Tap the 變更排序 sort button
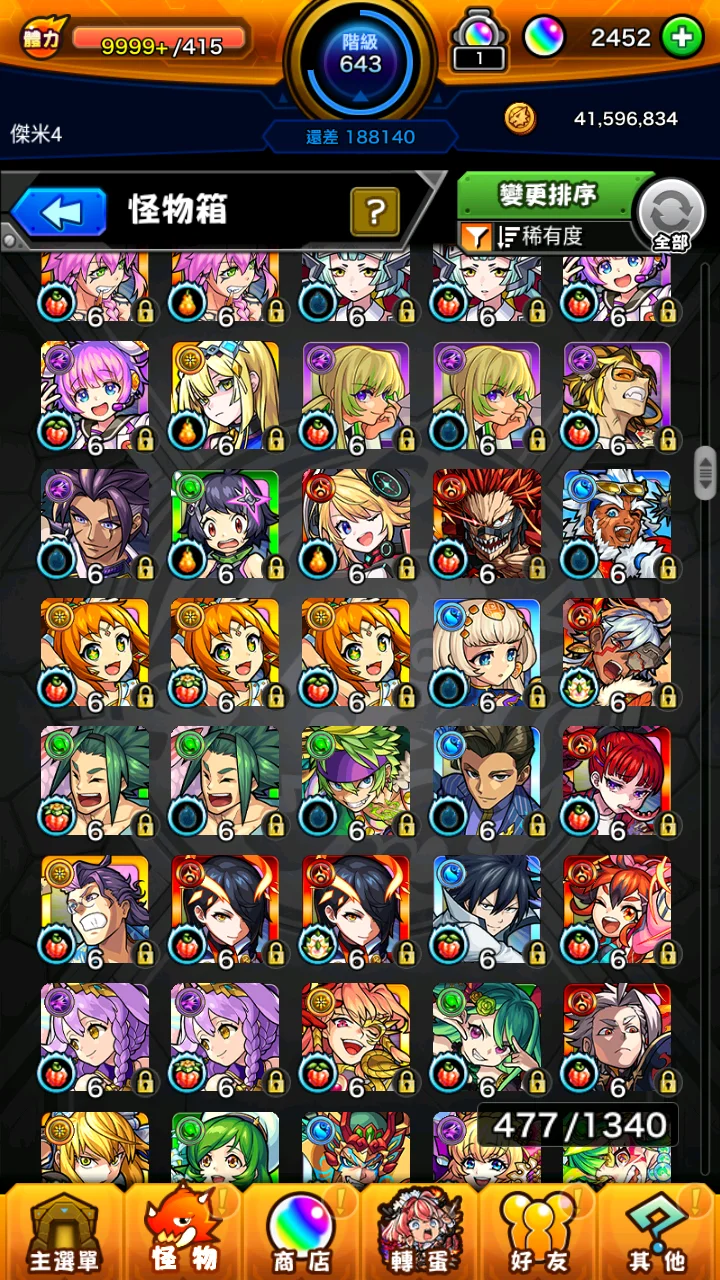 546,195
